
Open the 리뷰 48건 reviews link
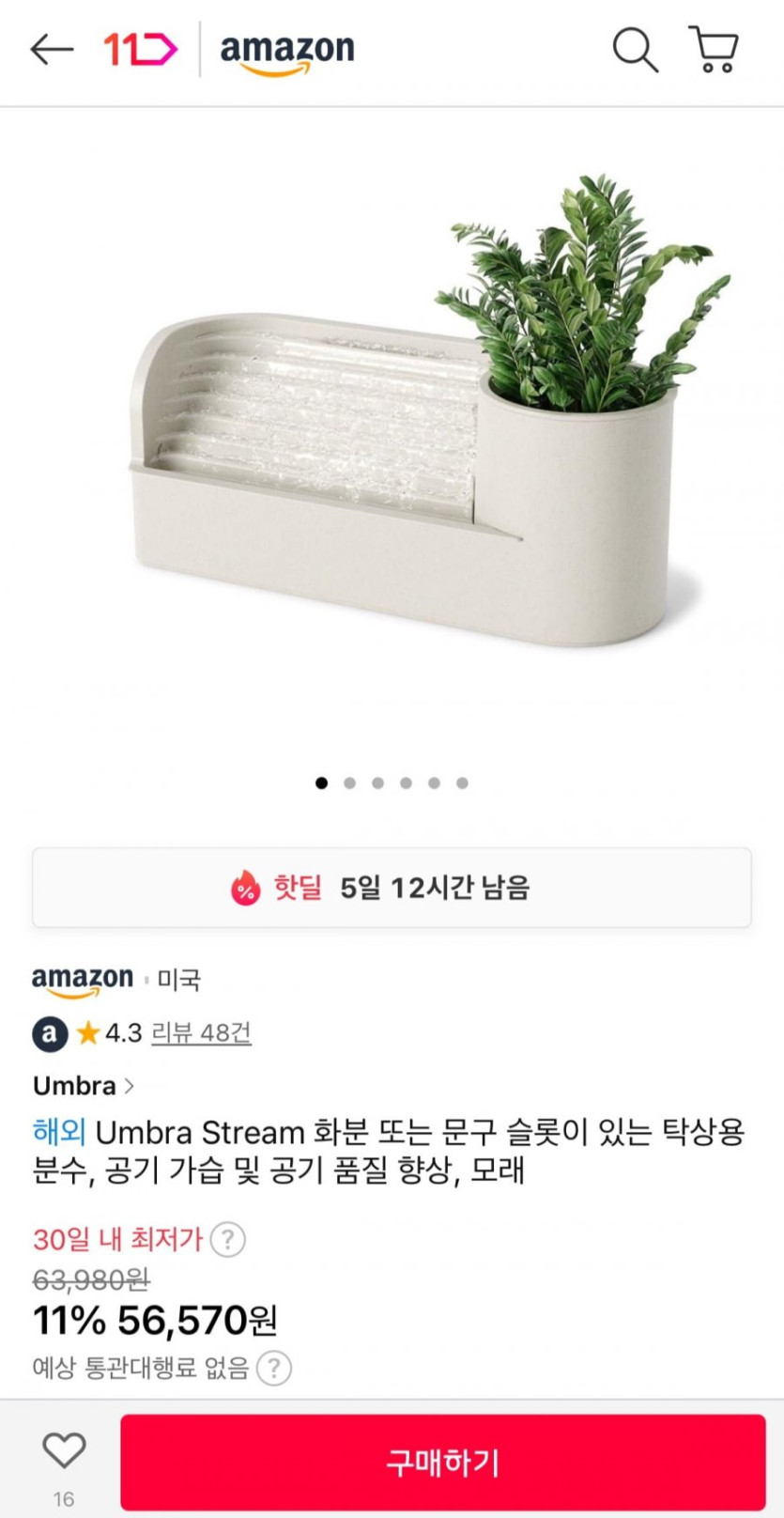(201, 1033)
